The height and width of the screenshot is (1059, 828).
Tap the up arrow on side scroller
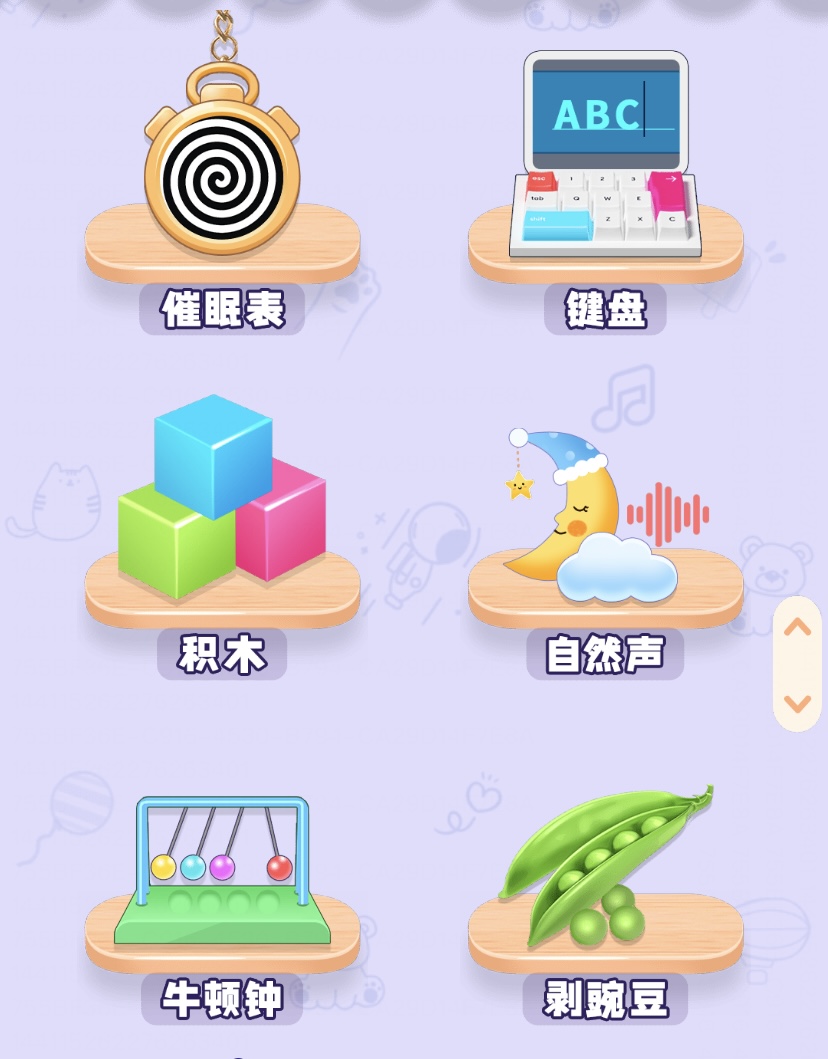click(797, 628)
